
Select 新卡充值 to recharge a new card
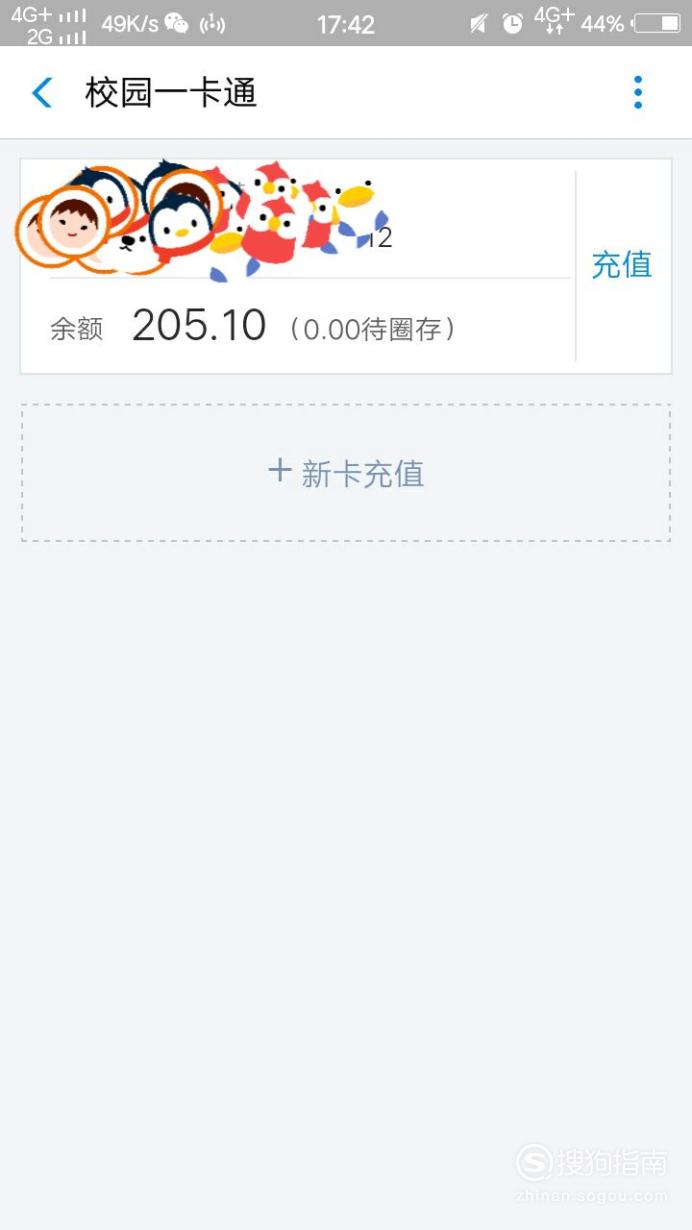click(346, 473)
